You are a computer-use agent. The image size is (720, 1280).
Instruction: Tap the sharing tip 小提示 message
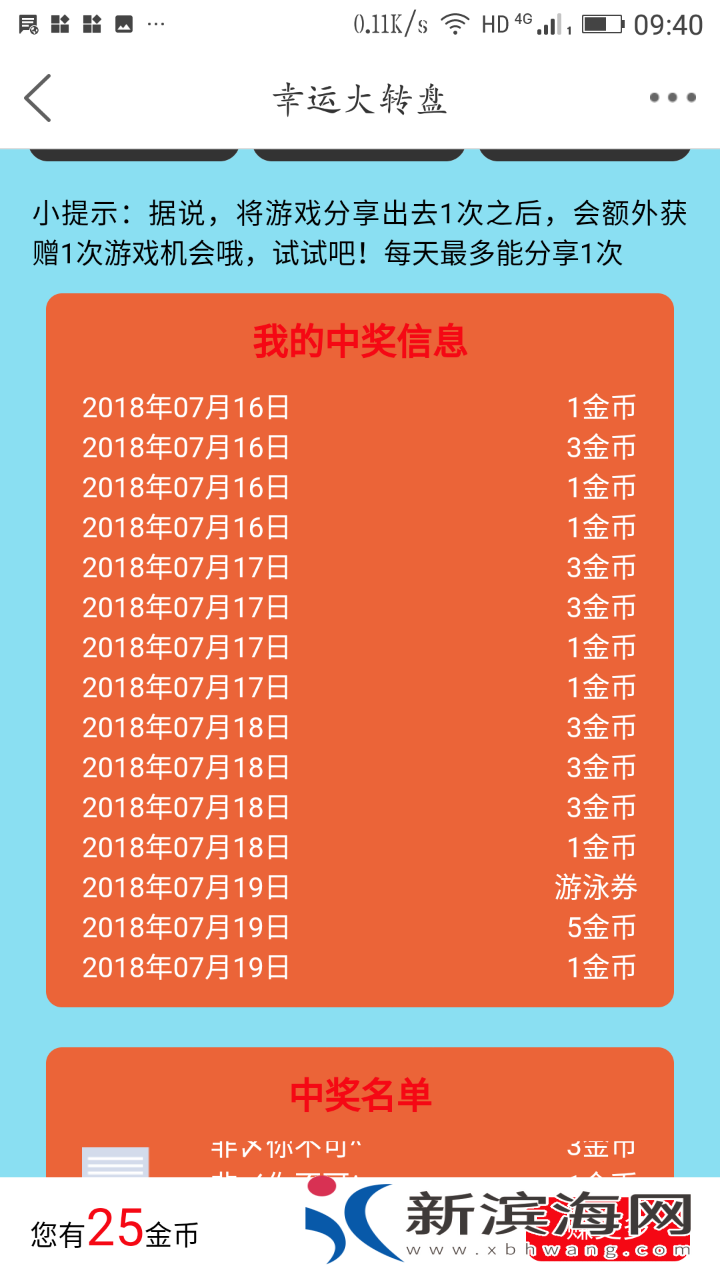click(360, 232)
